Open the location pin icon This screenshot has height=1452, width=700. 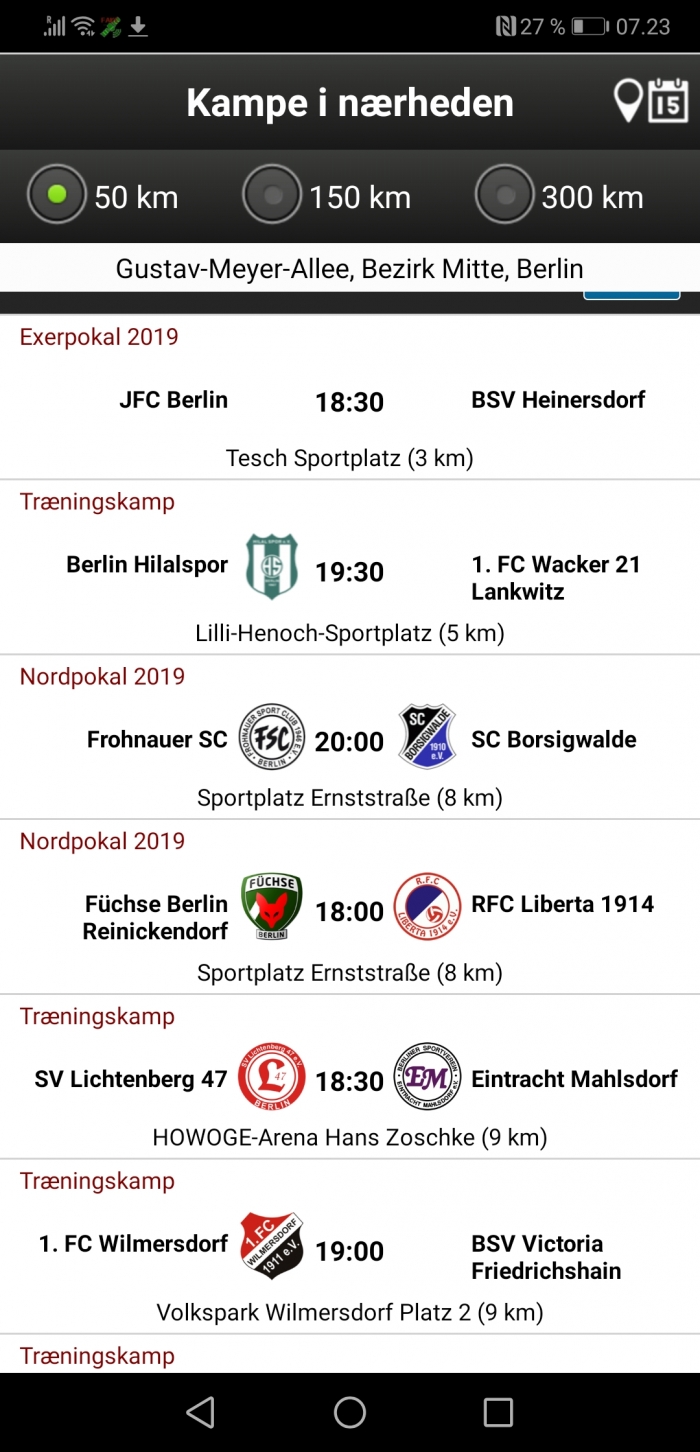coord(627,101)
